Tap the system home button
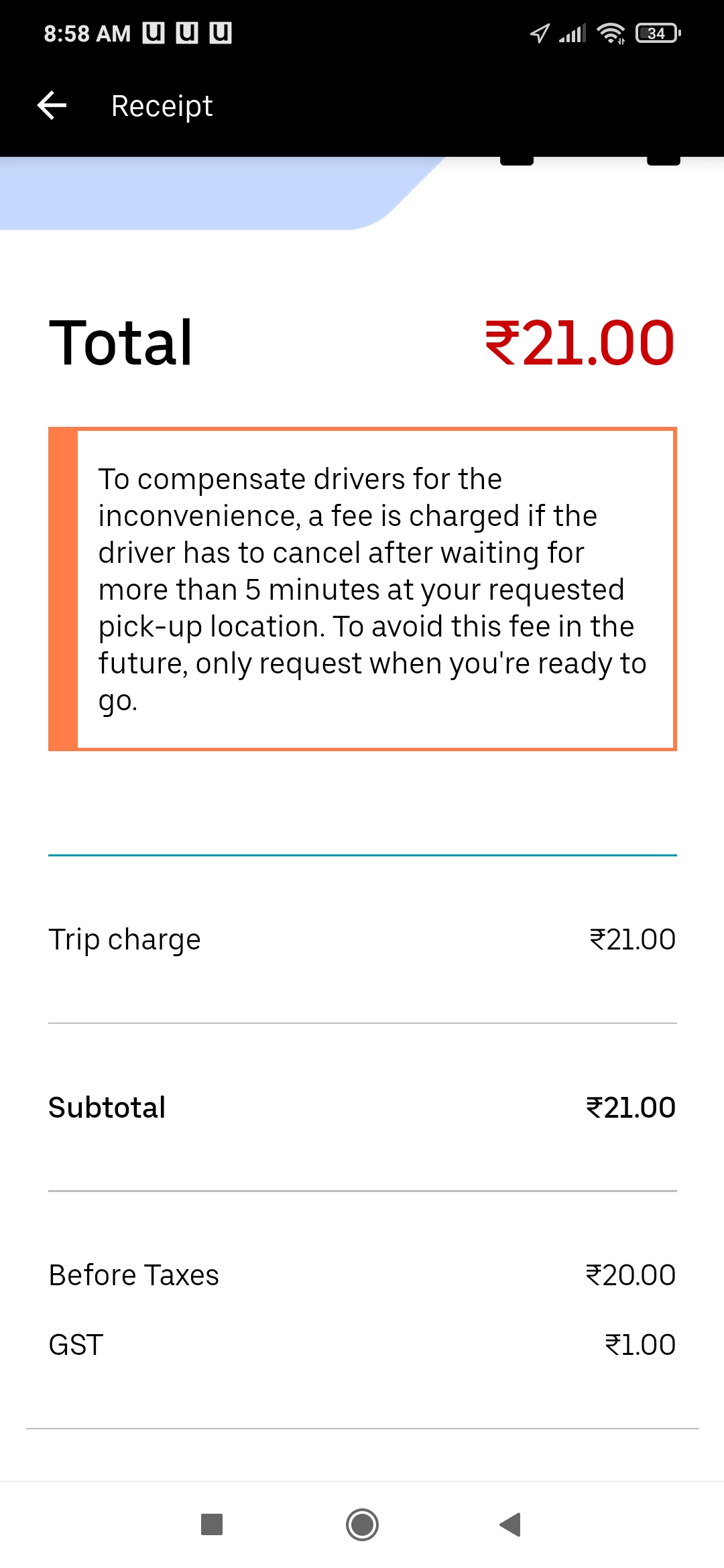The height and width of the screenshot is (1568, 724). point(362,1524)
